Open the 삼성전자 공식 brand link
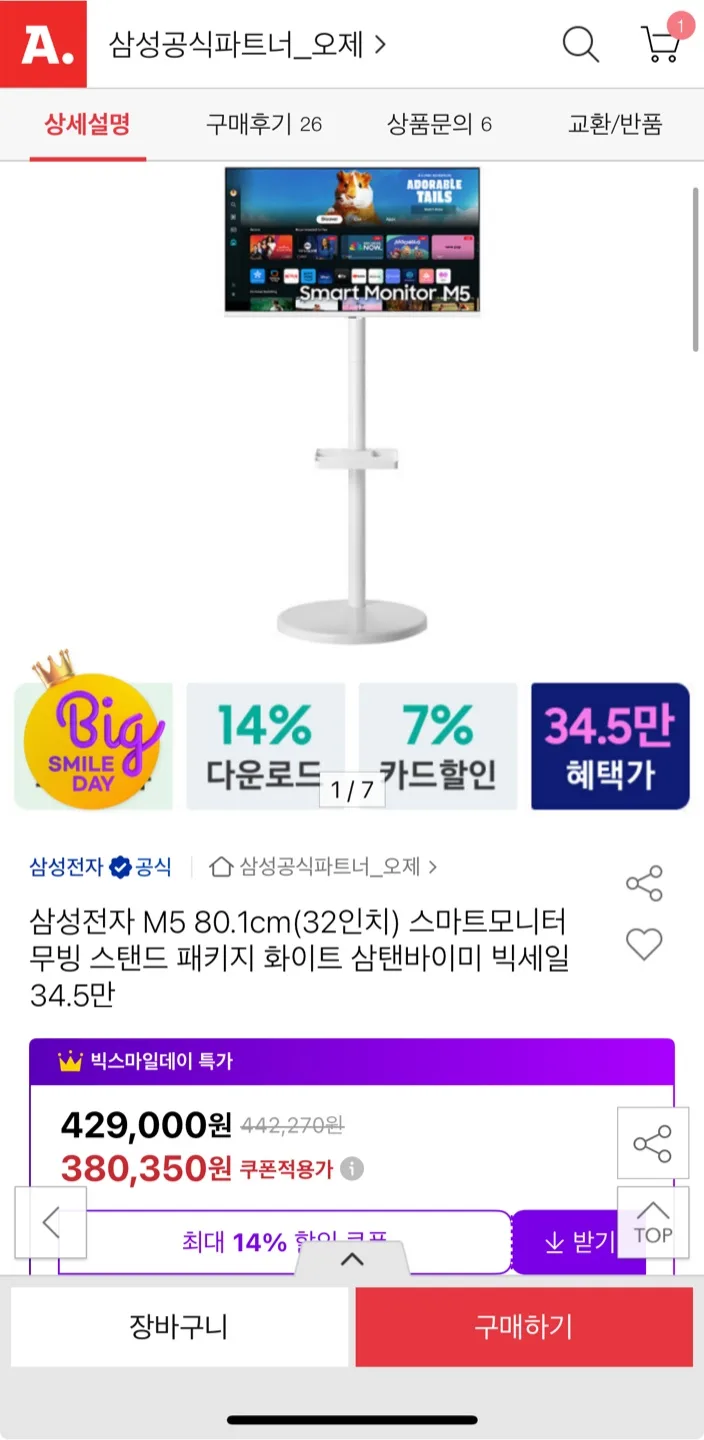Viewport: 704px width, 1440px height. tap(100, 867)
